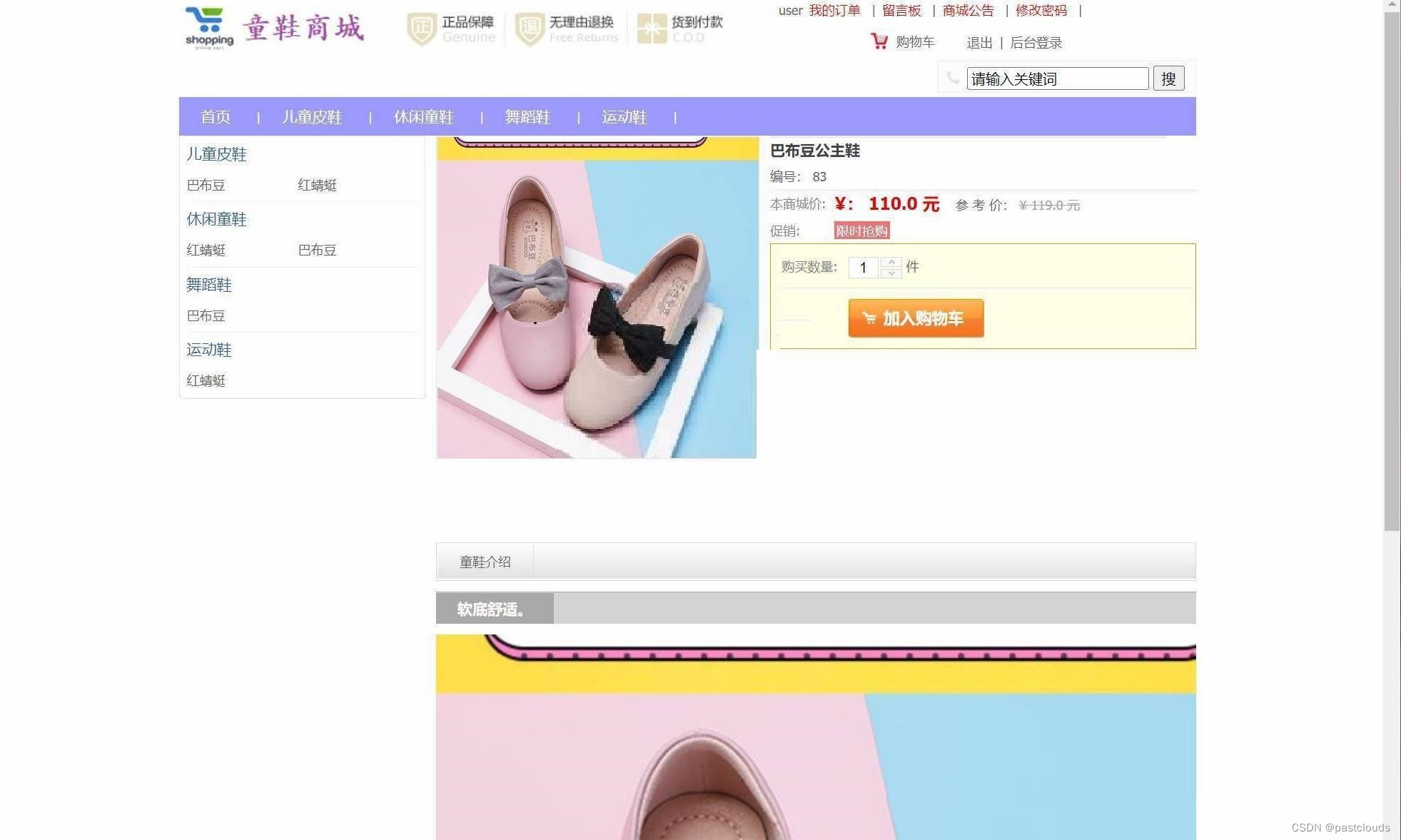Viewport: 1401px width, 840px height.
Task: Go to 首页 in the nav bar
Action: point(216,117)
